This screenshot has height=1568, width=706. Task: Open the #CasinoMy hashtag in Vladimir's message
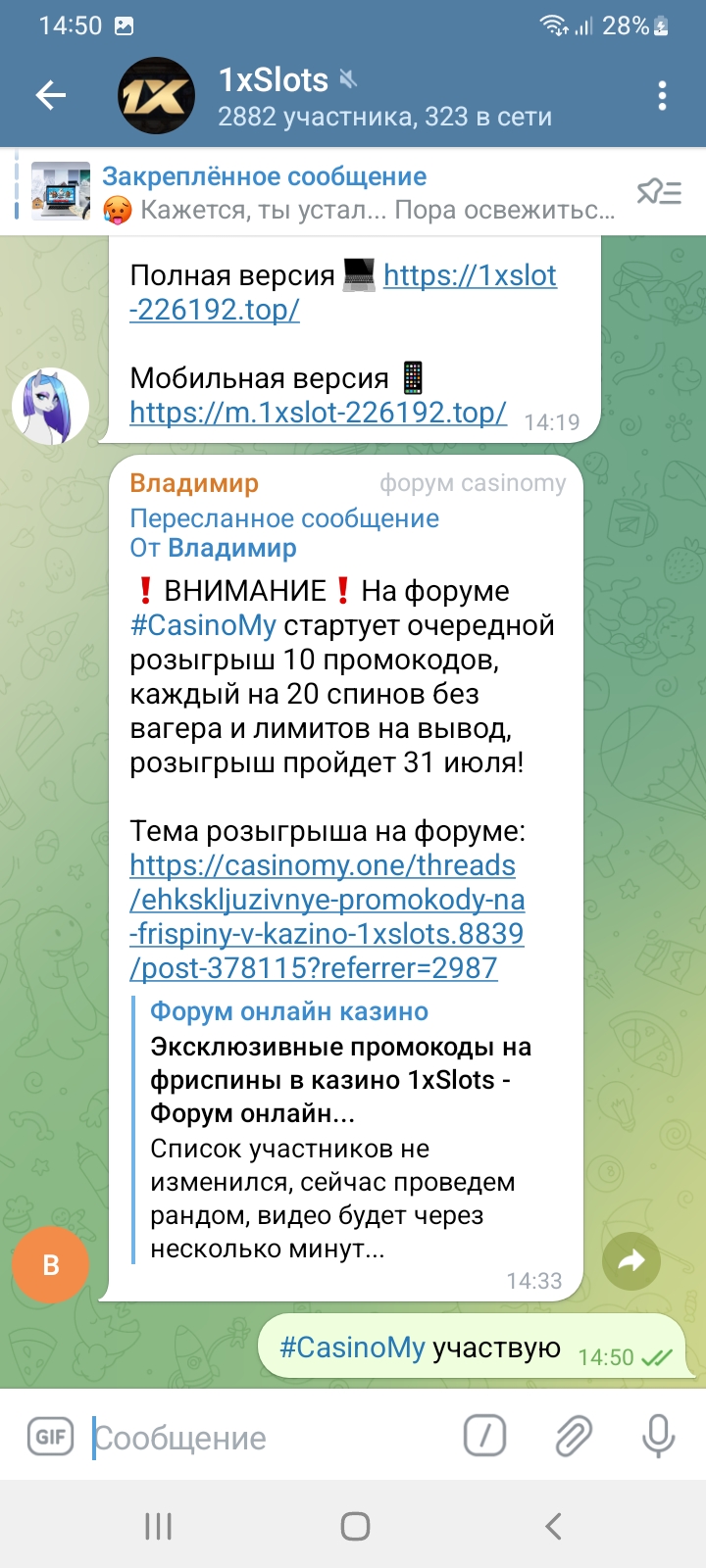point(203,625)
